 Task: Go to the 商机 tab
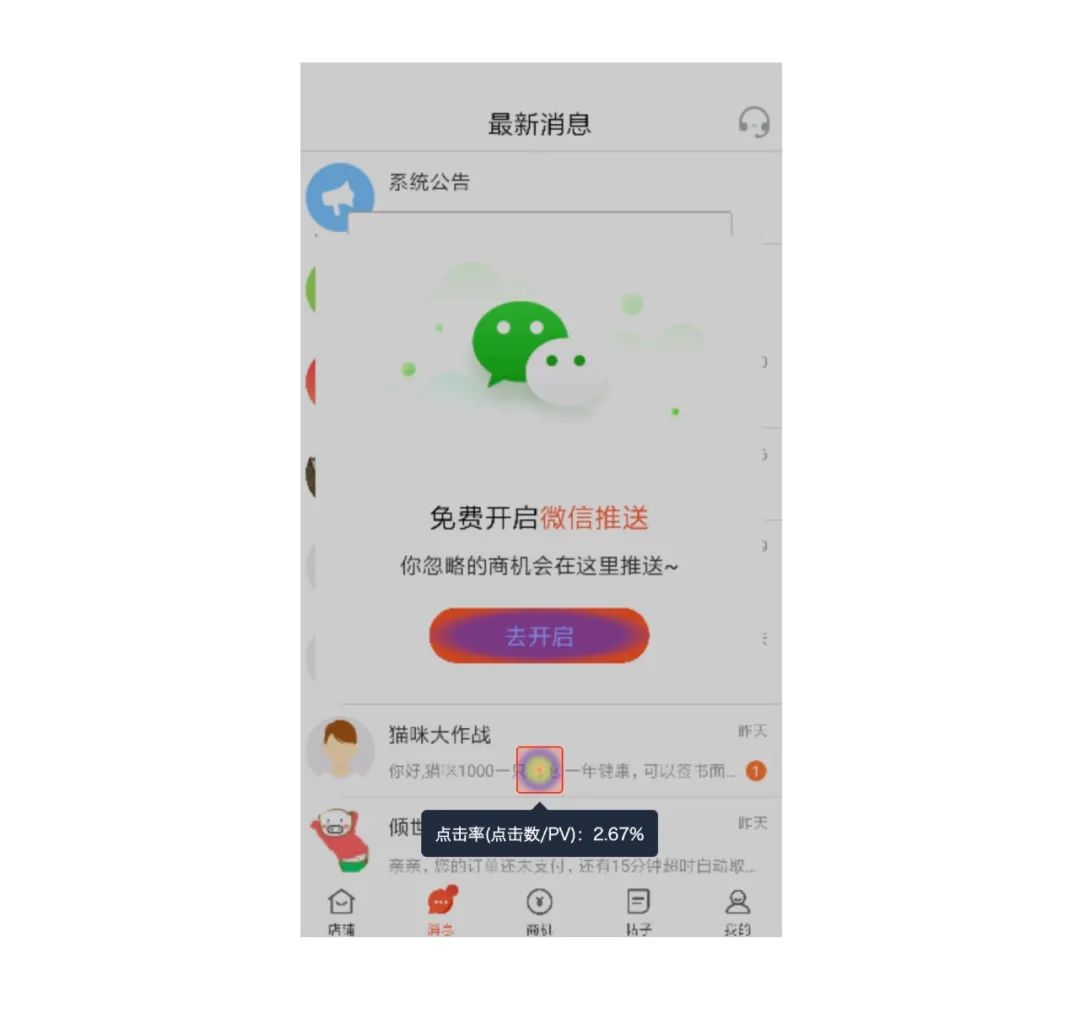pyautogui.click(x=539, y=911)
